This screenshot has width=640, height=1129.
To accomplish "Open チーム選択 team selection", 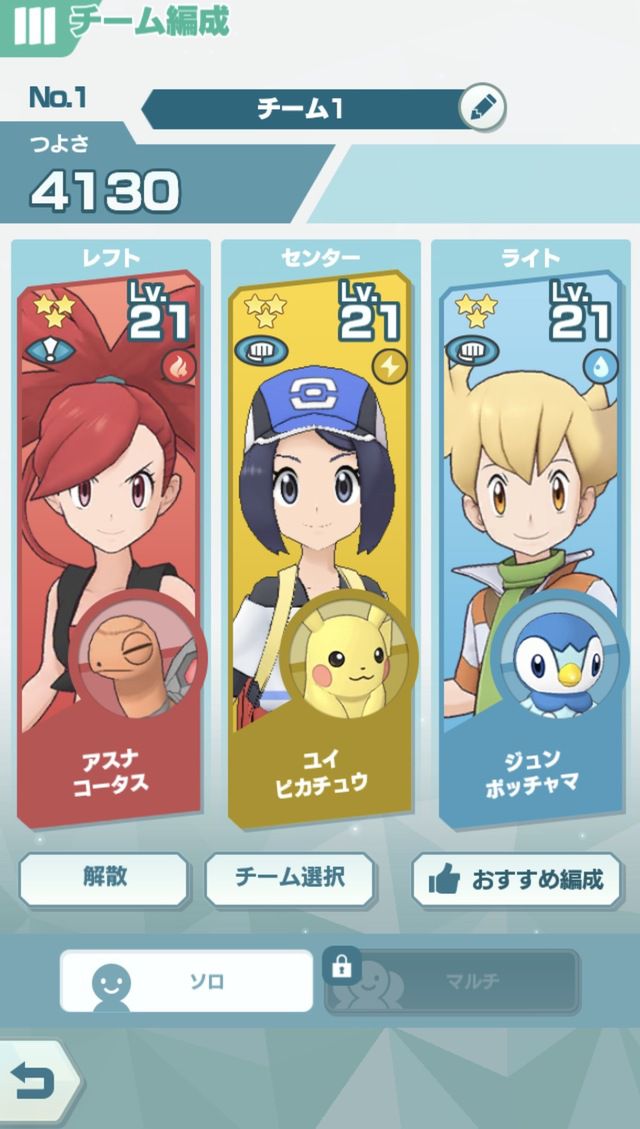I will [x=290, y=879].
